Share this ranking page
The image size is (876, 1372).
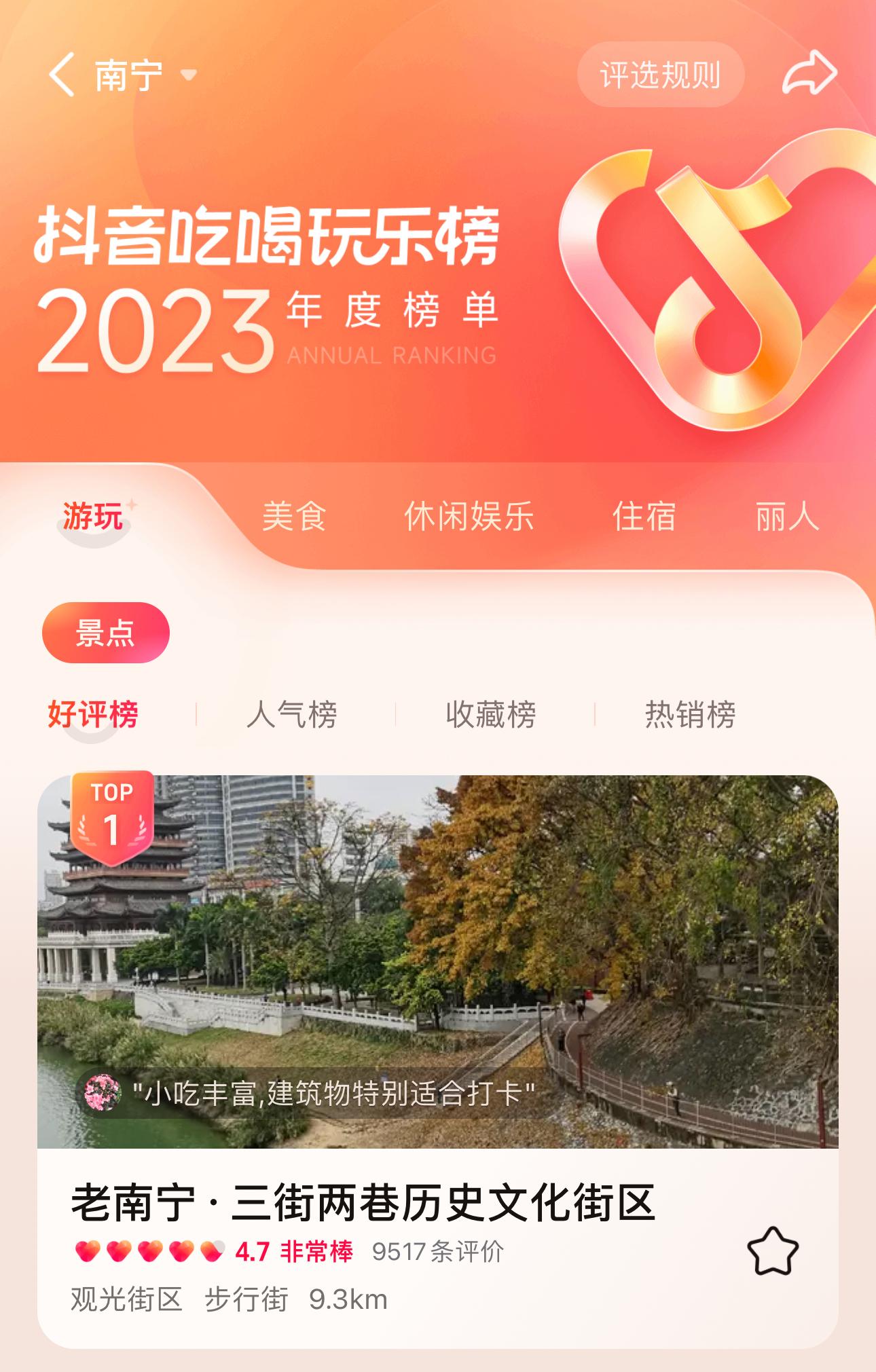click(x=809, y=73)
